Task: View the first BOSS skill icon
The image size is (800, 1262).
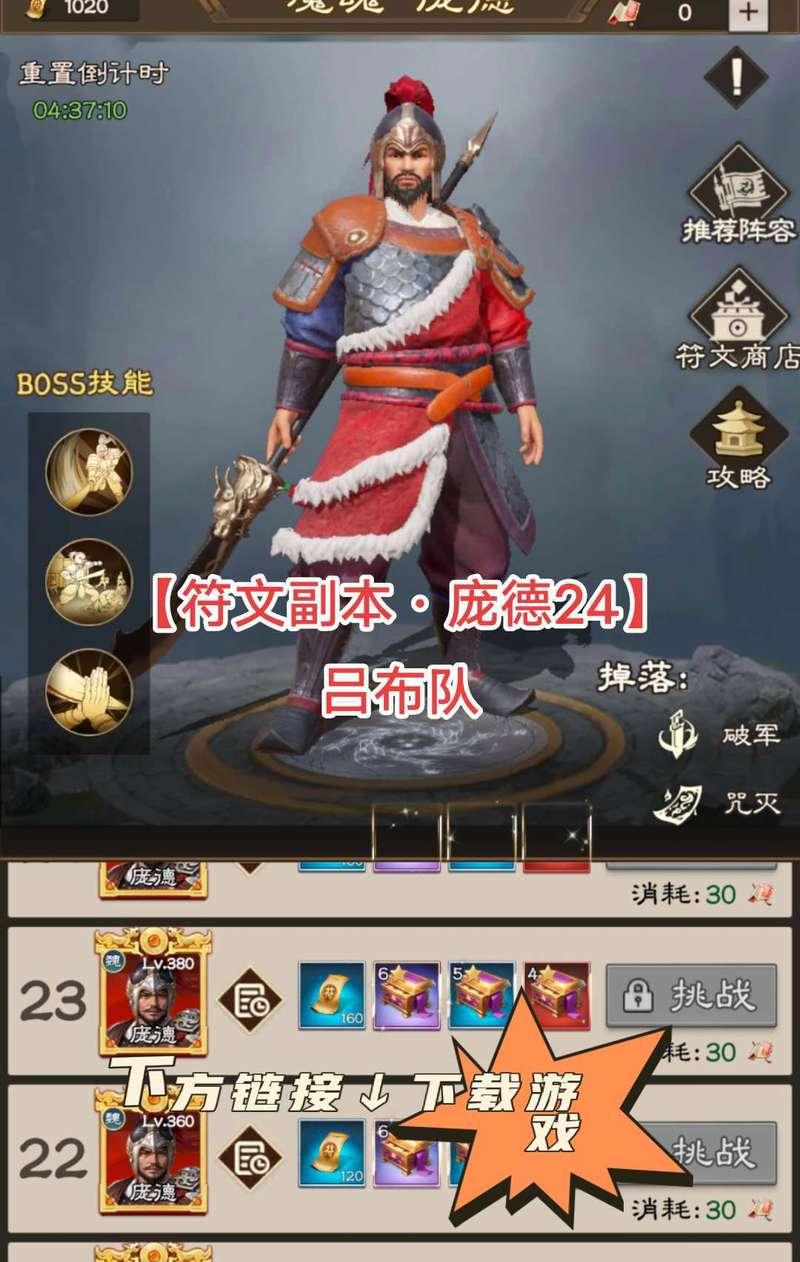Action: coord(89,471)
